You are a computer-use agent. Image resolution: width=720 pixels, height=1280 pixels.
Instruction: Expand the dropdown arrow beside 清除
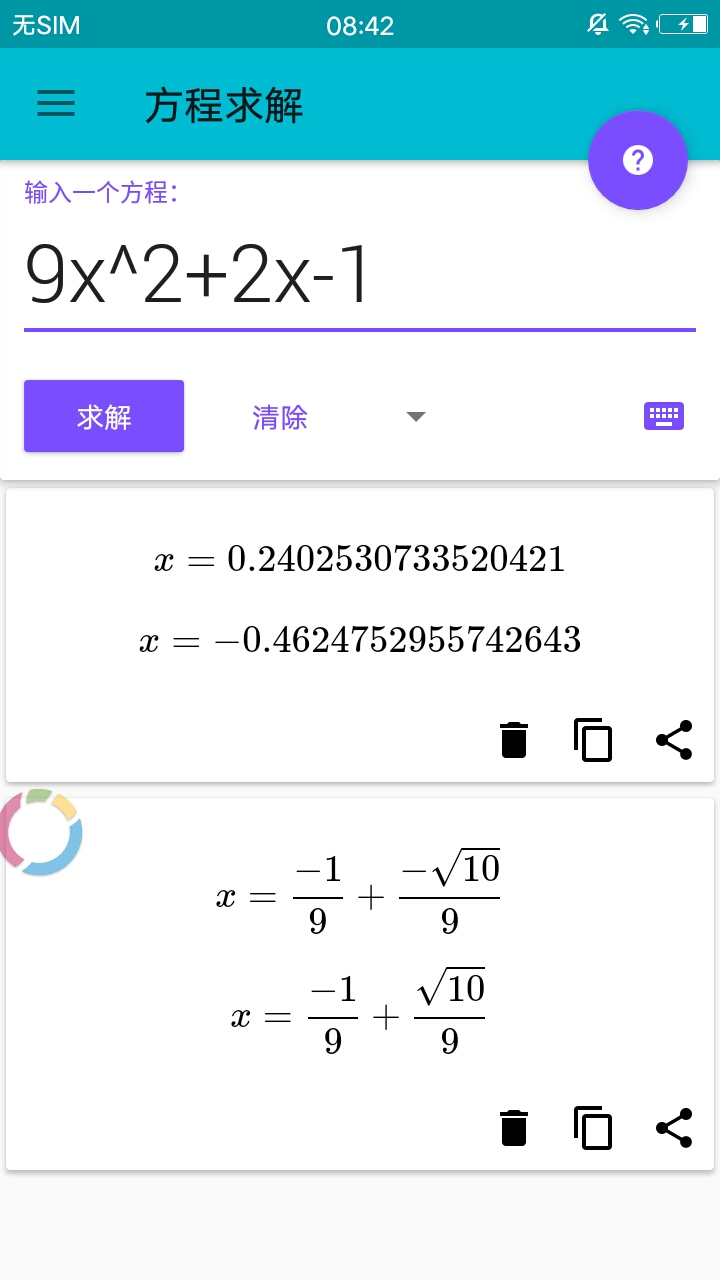[x=416, y=417]
